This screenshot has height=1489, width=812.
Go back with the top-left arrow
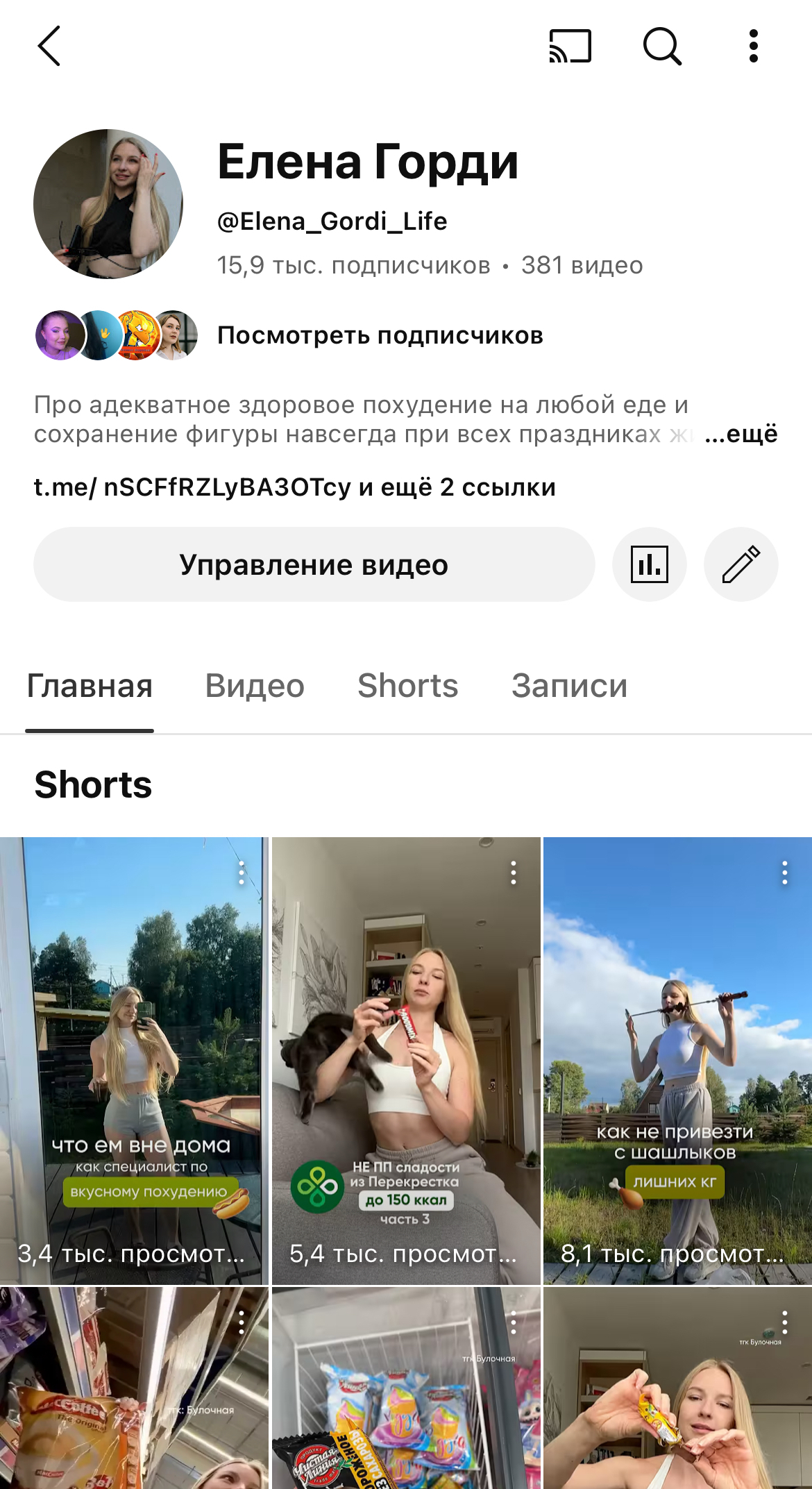49,46
